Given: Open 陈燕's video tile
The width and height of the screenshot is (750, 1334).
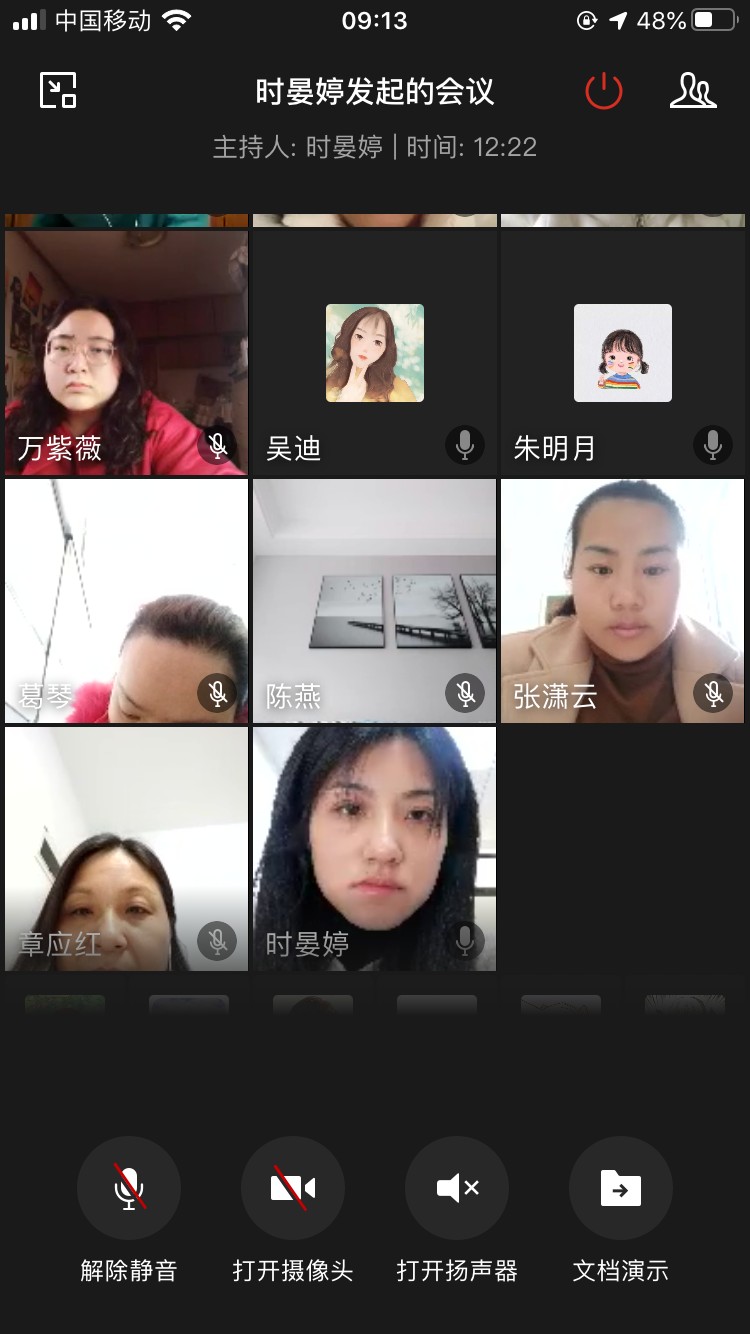Looking at the screenshot, I should click(374, 600).
